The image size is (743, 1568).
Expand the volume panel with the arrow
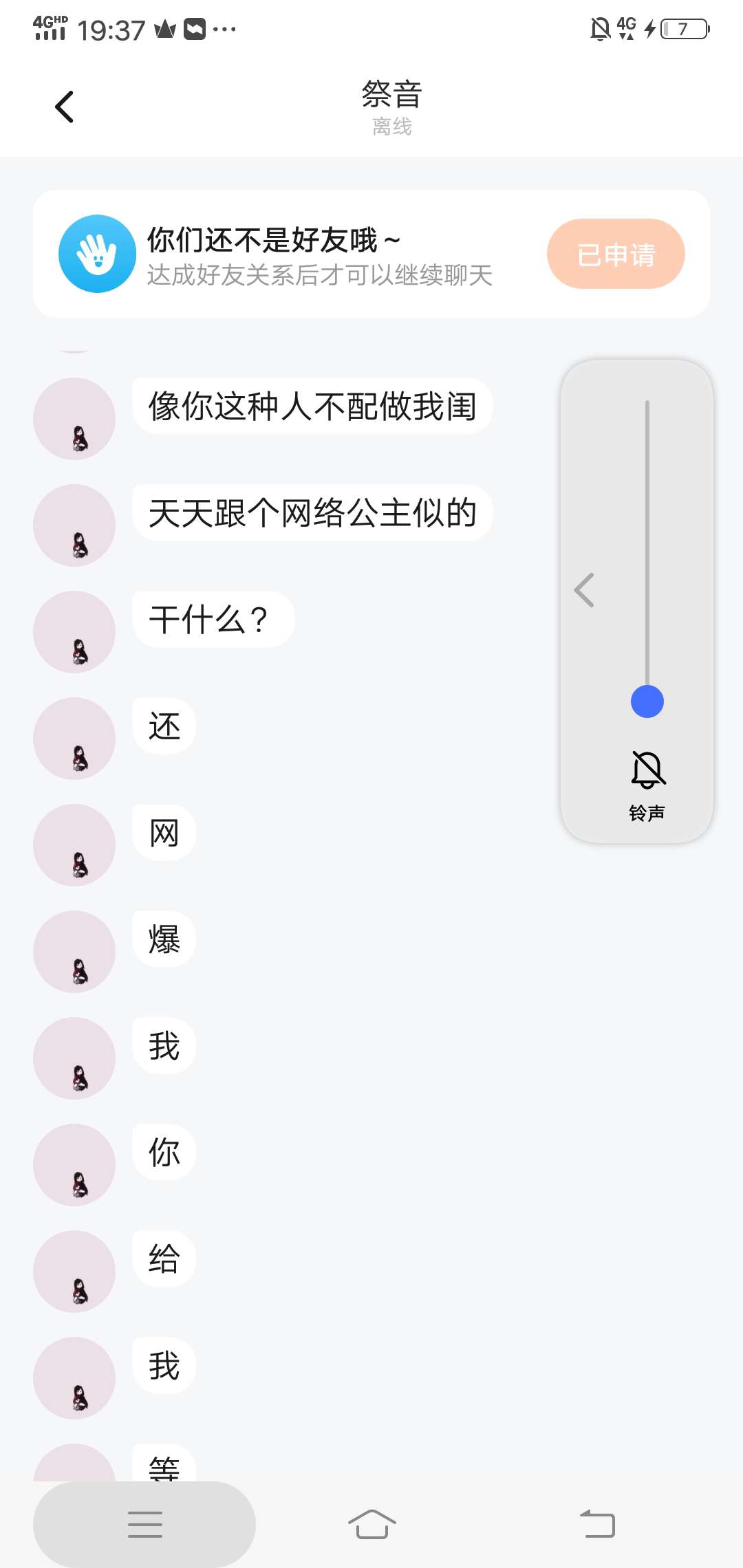click(x=584, y=590)
